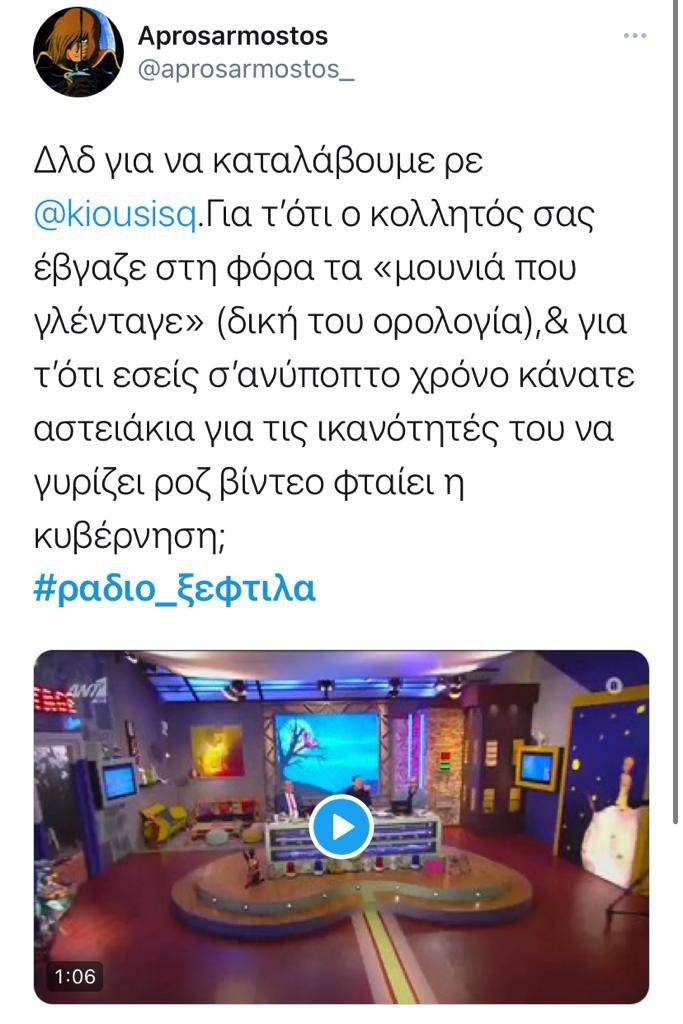Open Aprosarmostos profile picture
Viewport: 683px width, 1024px height.
78,58
